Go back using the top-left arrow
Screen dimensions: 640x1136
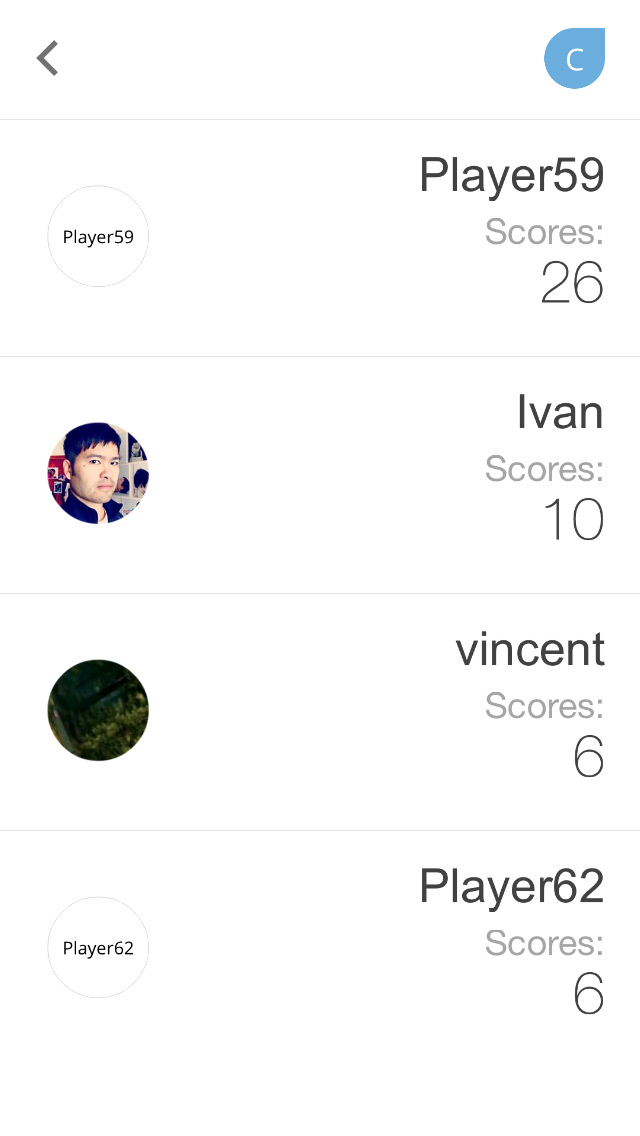click(47, 59)
